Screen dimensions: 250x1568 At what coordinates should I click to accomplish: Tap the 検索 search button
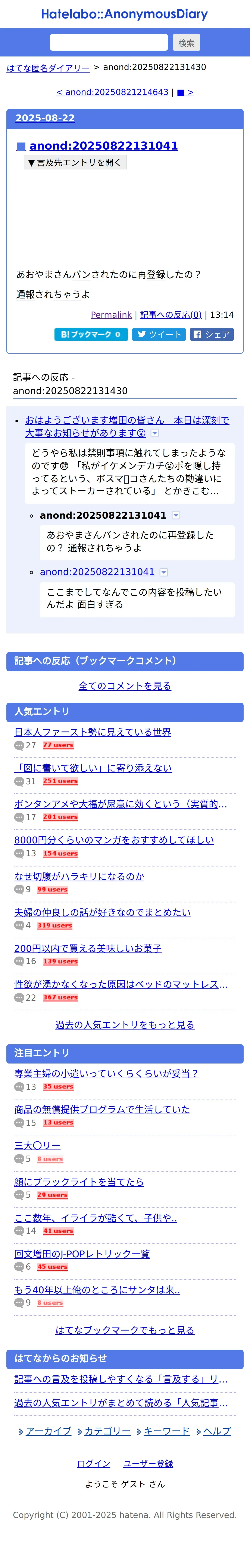pos(187,43)
